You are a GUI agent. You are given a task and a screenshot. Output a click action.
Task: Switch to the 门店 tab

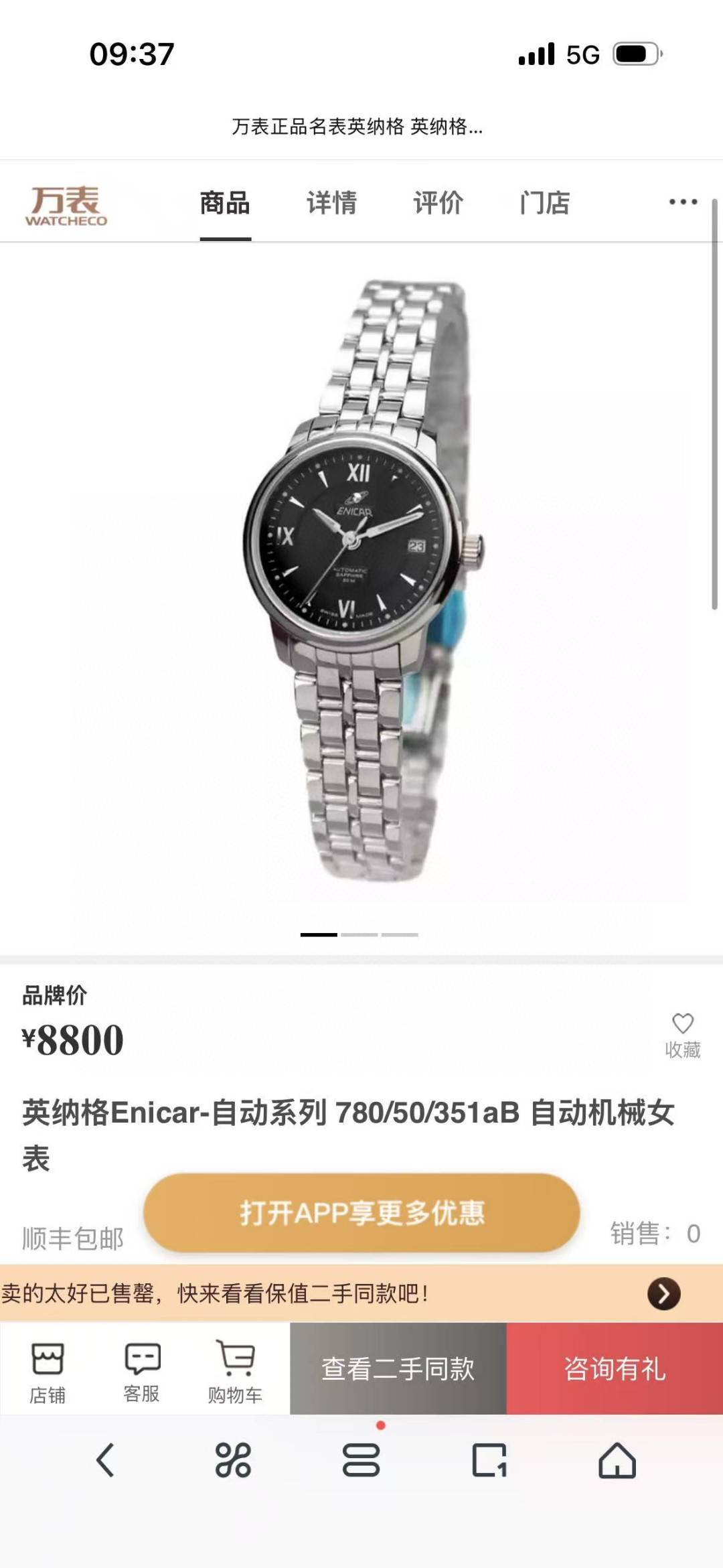[x=544, y=203]
